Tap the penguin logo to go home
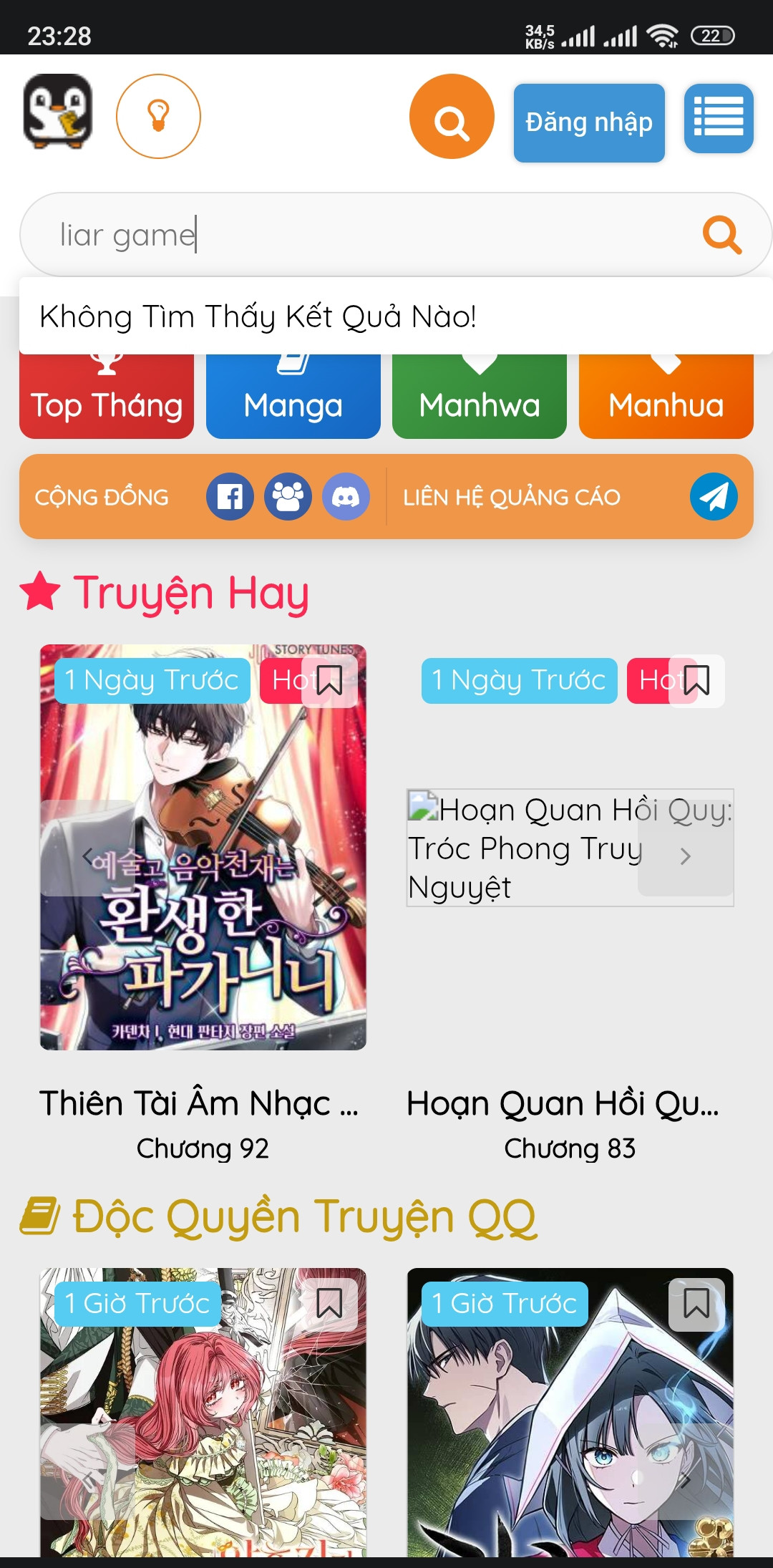 (x=57, y=112)
